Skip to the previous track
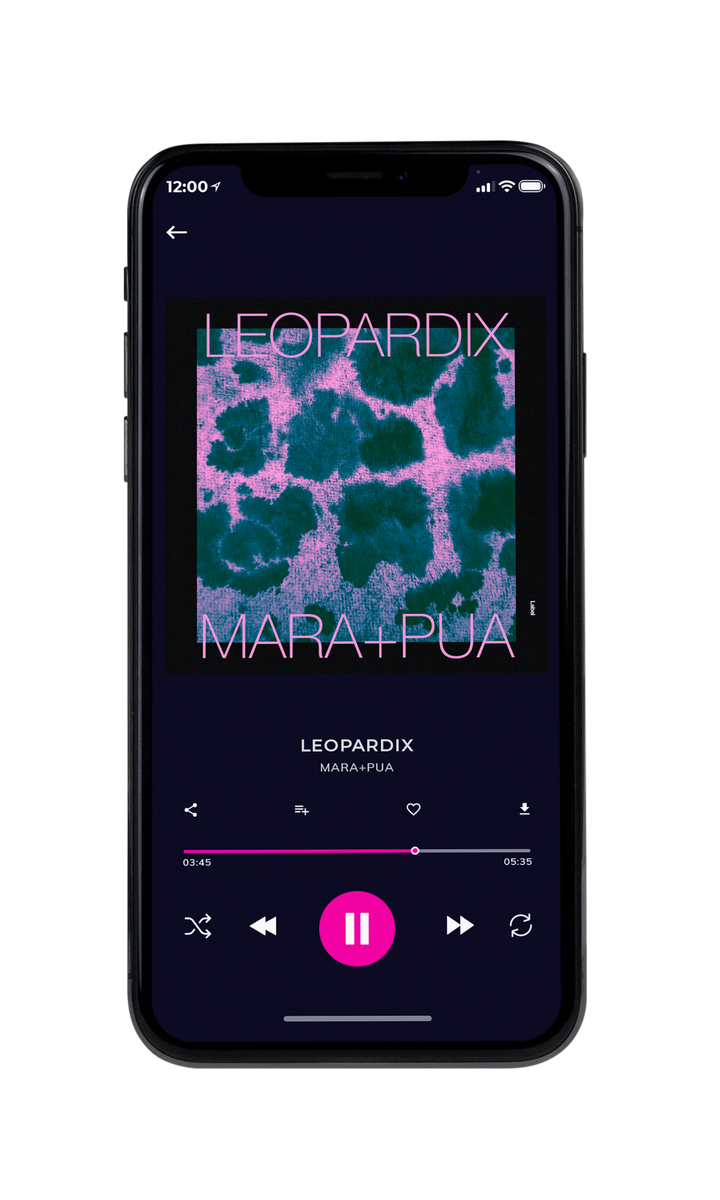 coord(263,927)
